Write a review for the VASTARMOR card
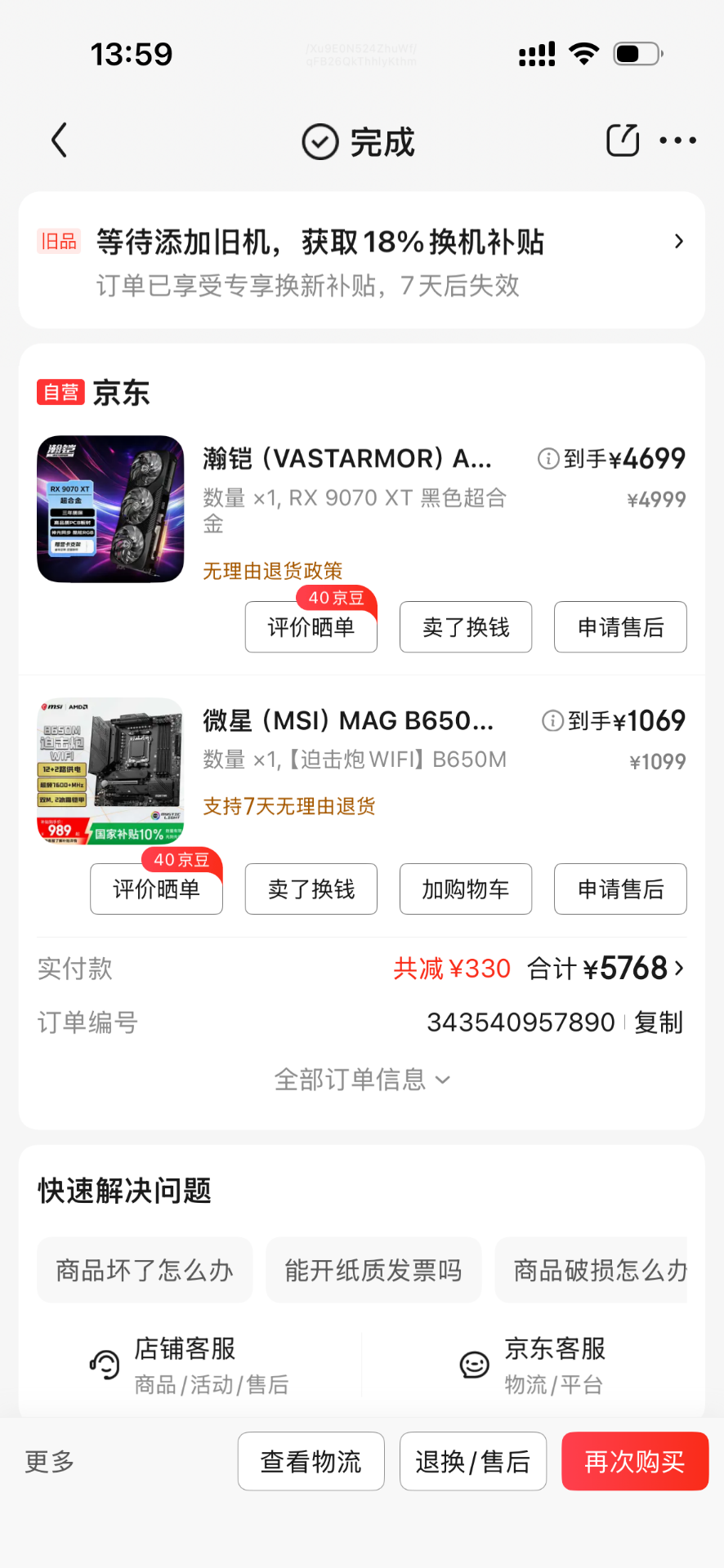The height and width of the screenshot is (1568, 724). tap(311, 627)
